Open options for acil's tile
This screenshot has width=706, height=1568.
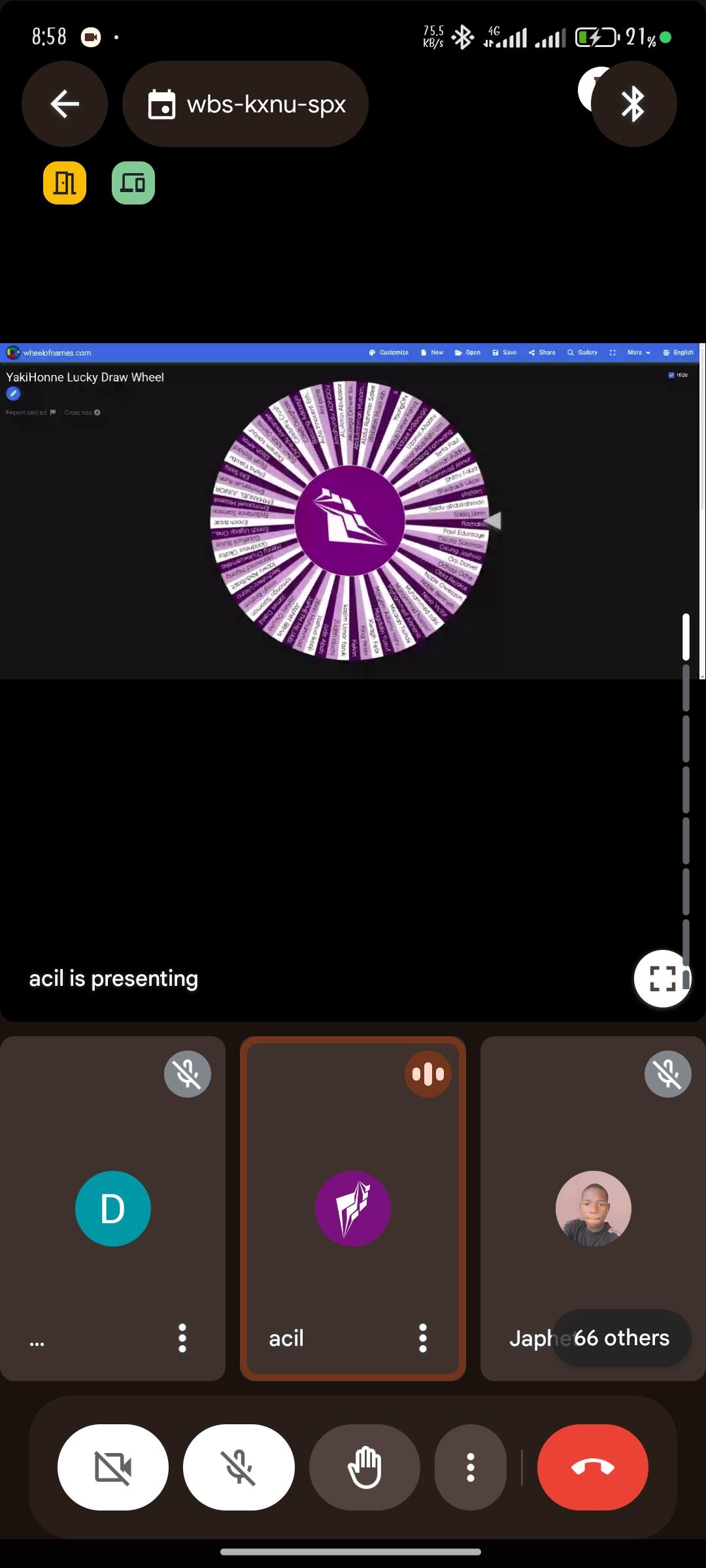pyautogui.click(x=423, y=1338)
